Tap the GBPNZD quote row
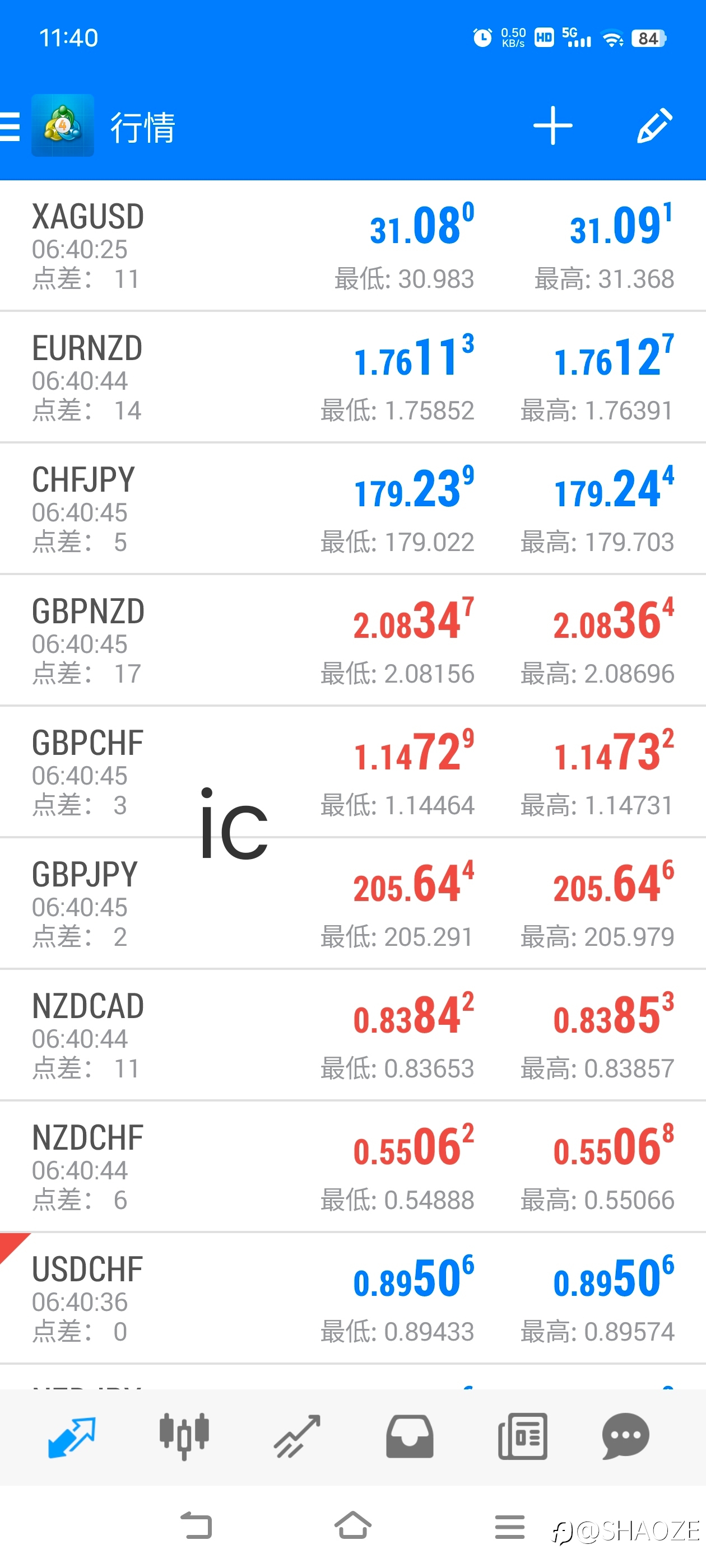The width and height of the screenshot is (706, 1568). [352, 640]
